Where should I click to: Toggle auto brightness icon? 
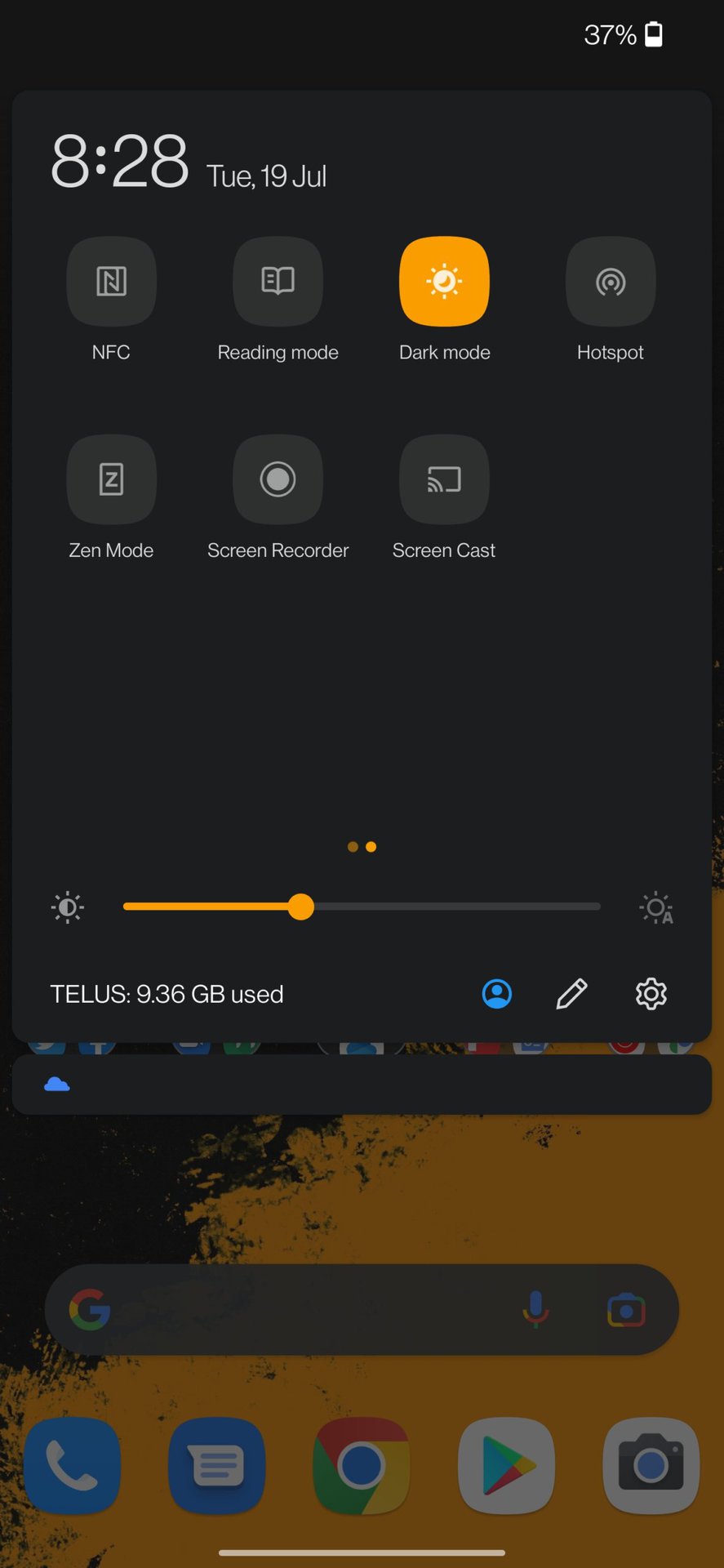656,908
